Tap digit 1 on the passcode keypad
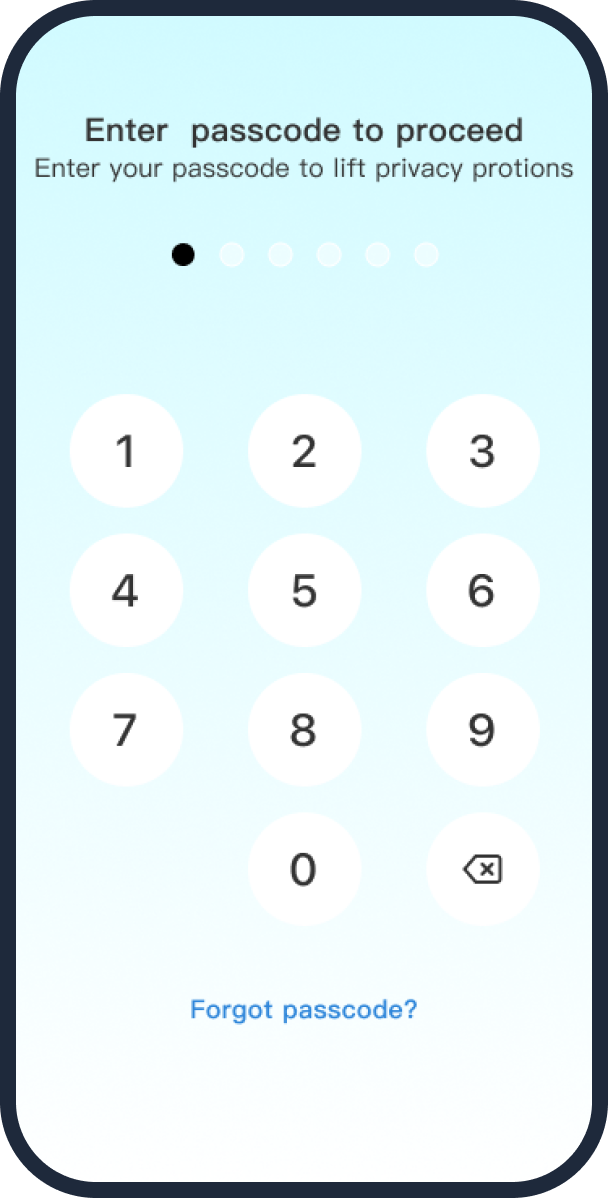608x1198 pixels. 126,452
